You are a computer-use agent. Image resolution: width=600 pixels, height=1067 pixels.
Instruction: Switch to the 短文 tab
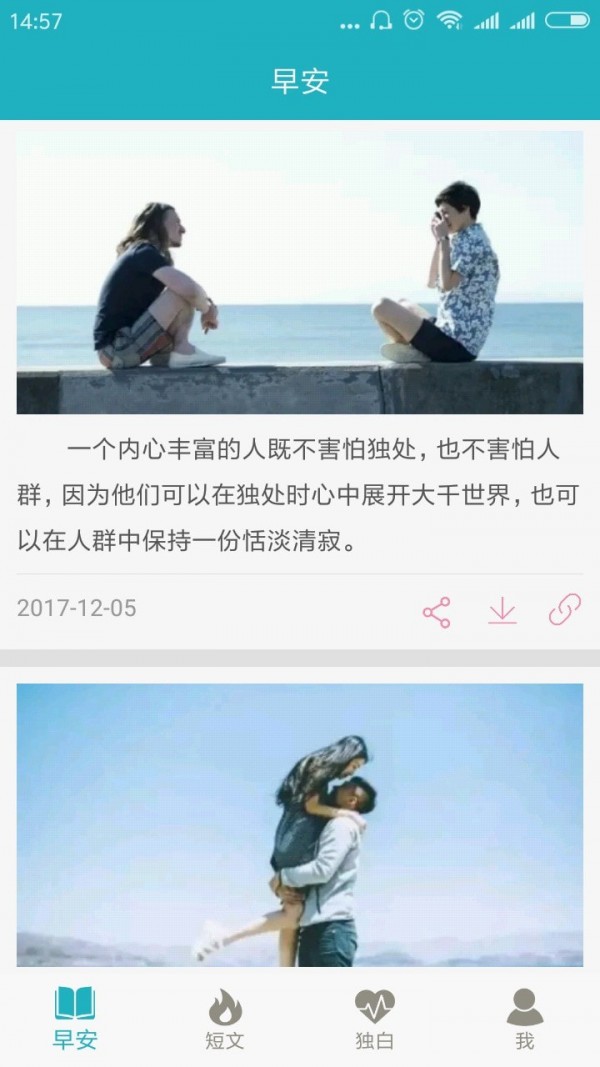tap(225, 1019)
